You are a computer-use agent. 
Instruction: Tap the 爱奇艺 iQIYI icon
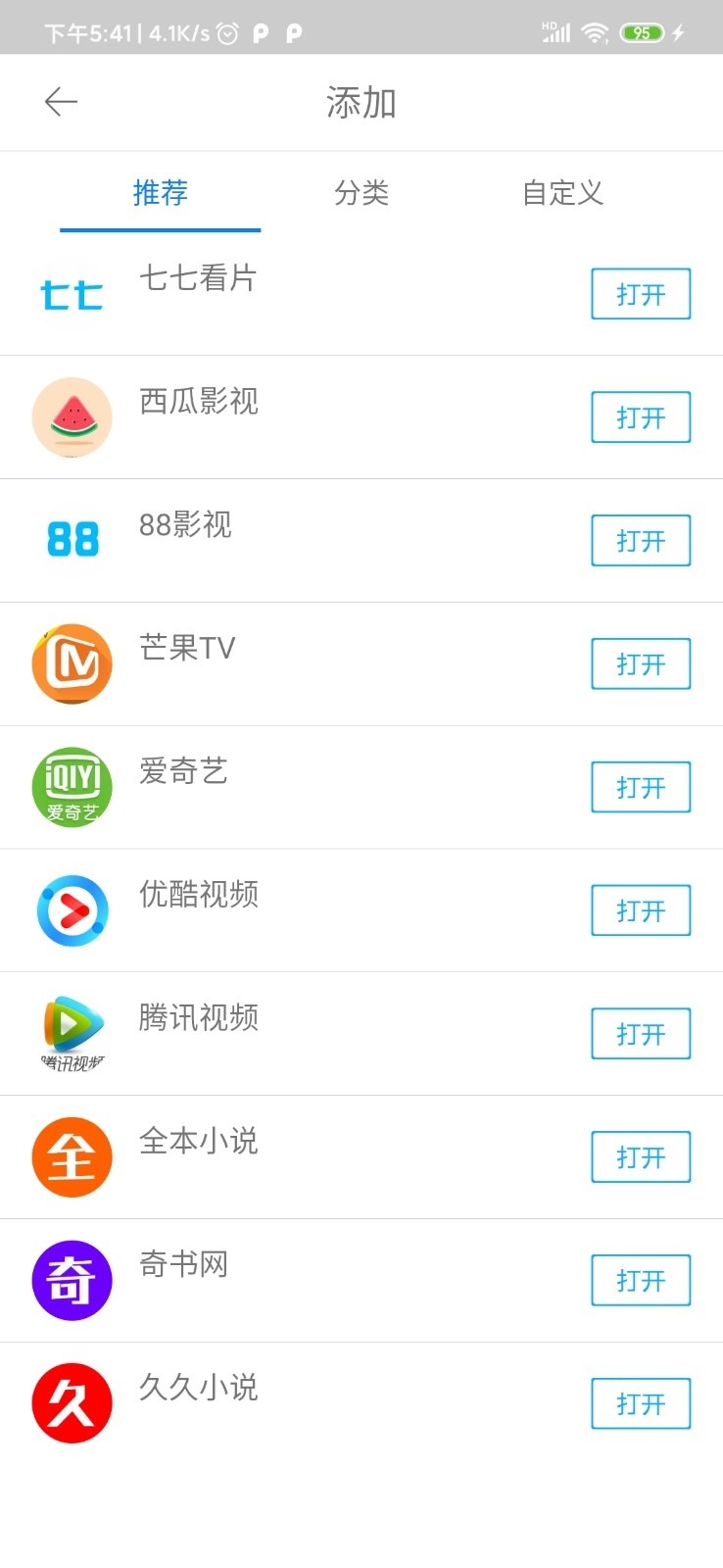(72, 786)
